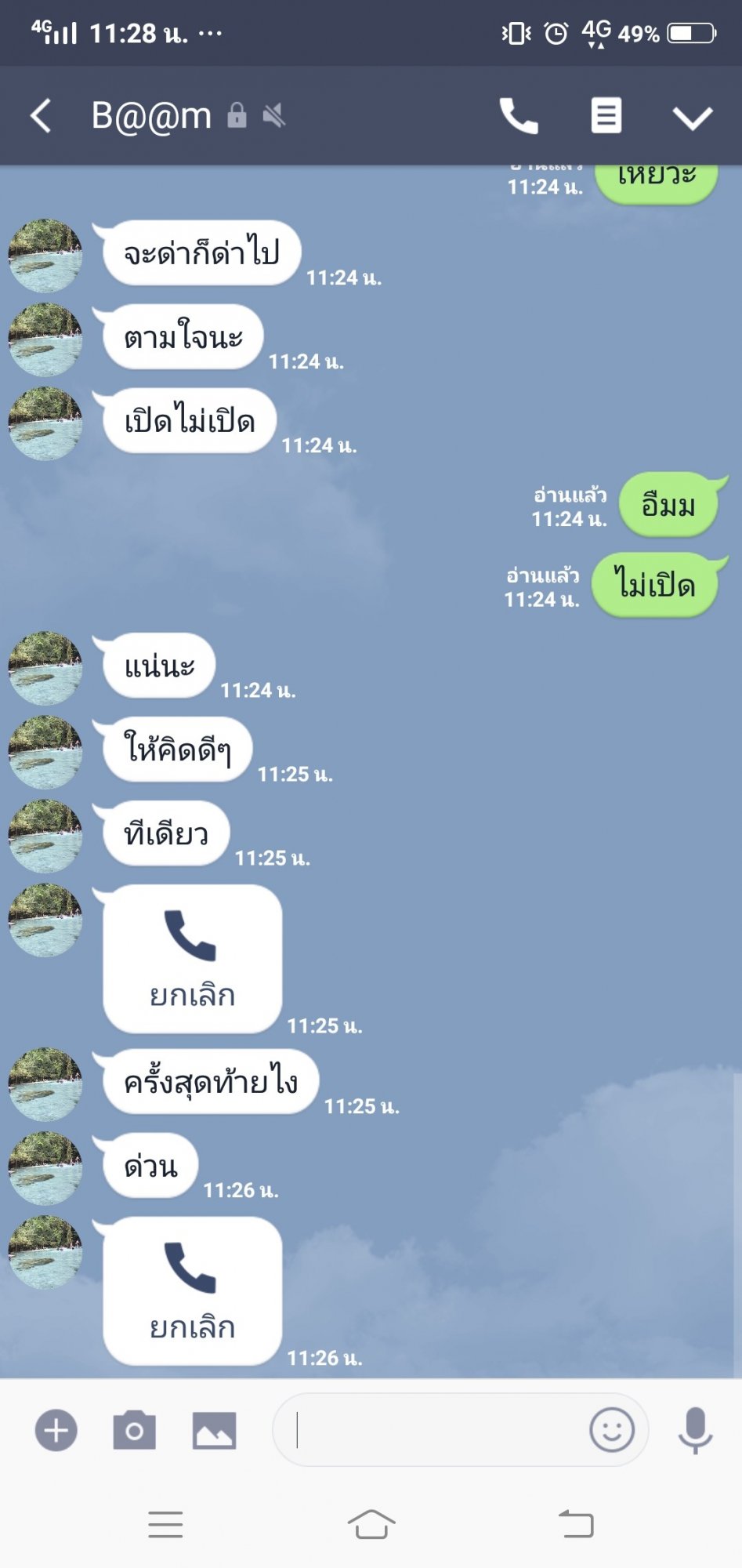Open the sender's profile picture beside จะด่าก็ด่าไป
The width and height of the screenshot is (742, 1568).
45,256
